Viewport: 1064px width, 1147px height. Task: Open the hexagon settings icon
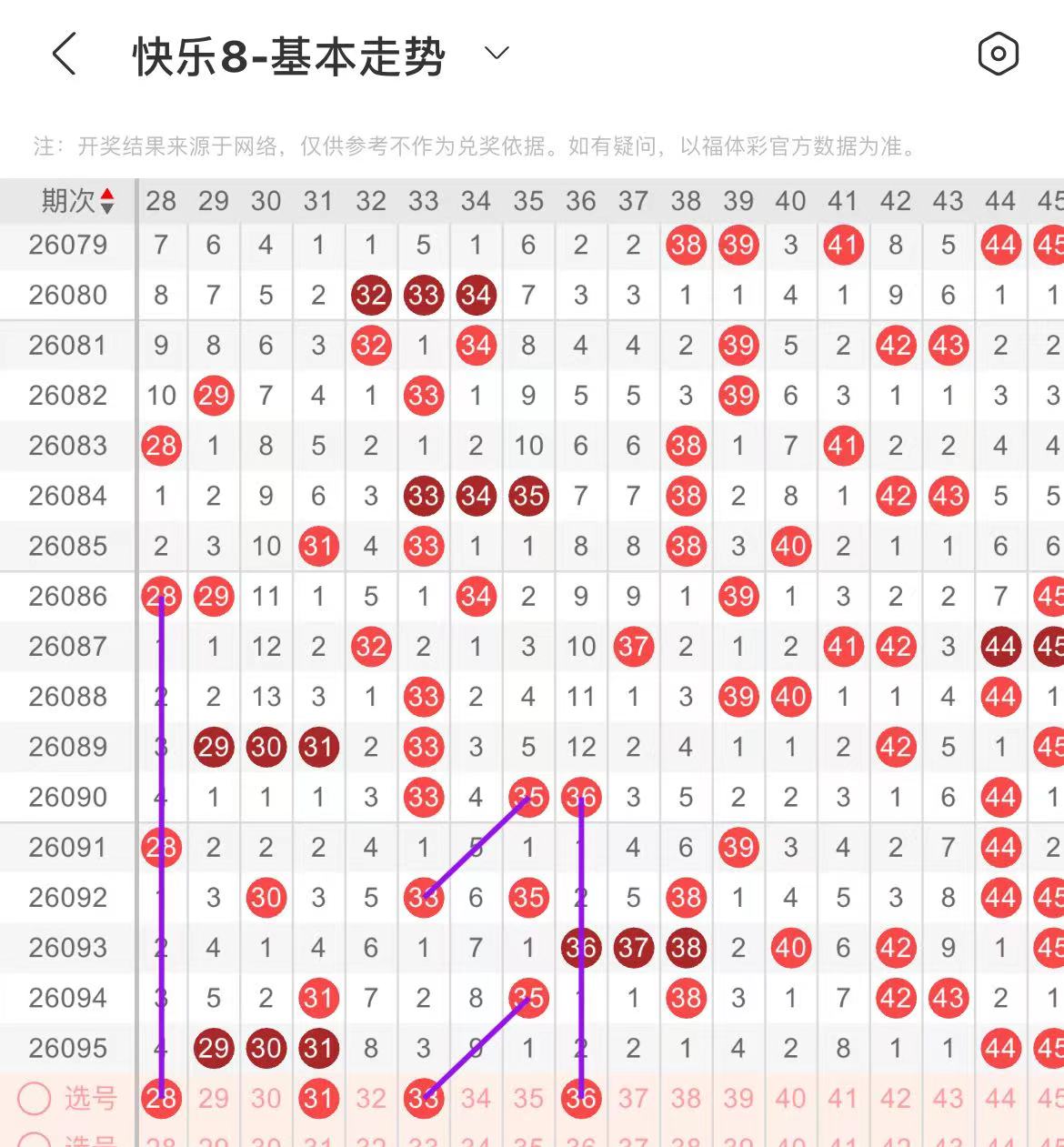tap(998, 55)
